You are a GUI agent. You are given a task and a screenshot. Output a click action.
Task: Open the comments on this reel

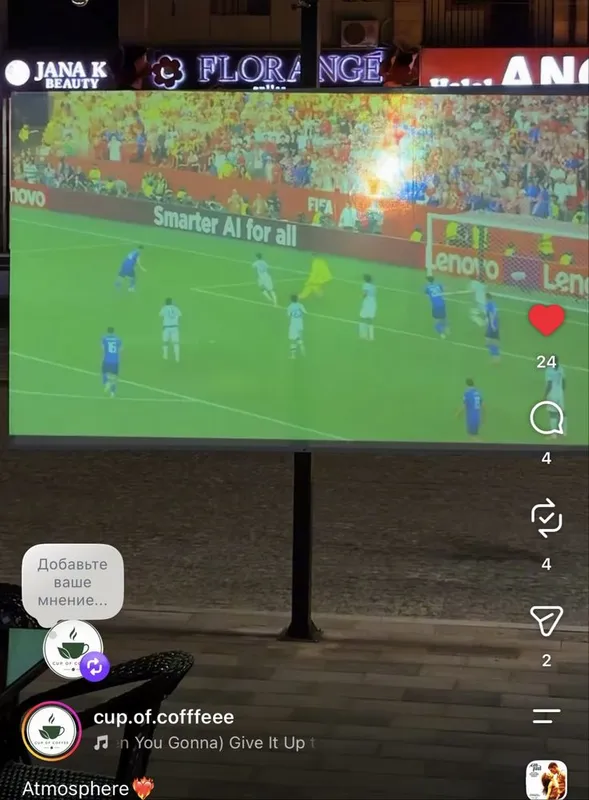point(546,418)
